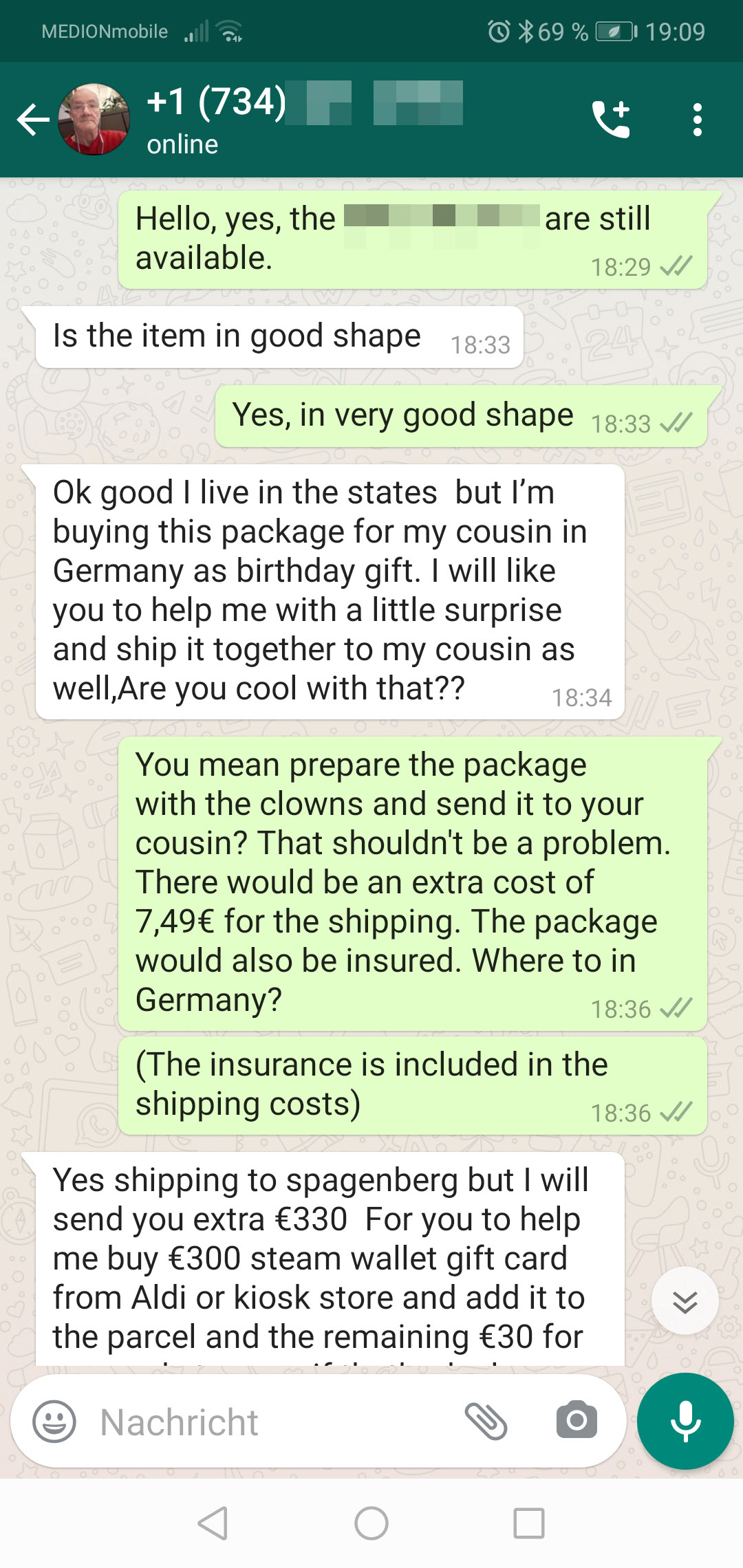Start a voice call with this contact
The width and height of the screenshot is (743, 1568).
click(611, 120)
